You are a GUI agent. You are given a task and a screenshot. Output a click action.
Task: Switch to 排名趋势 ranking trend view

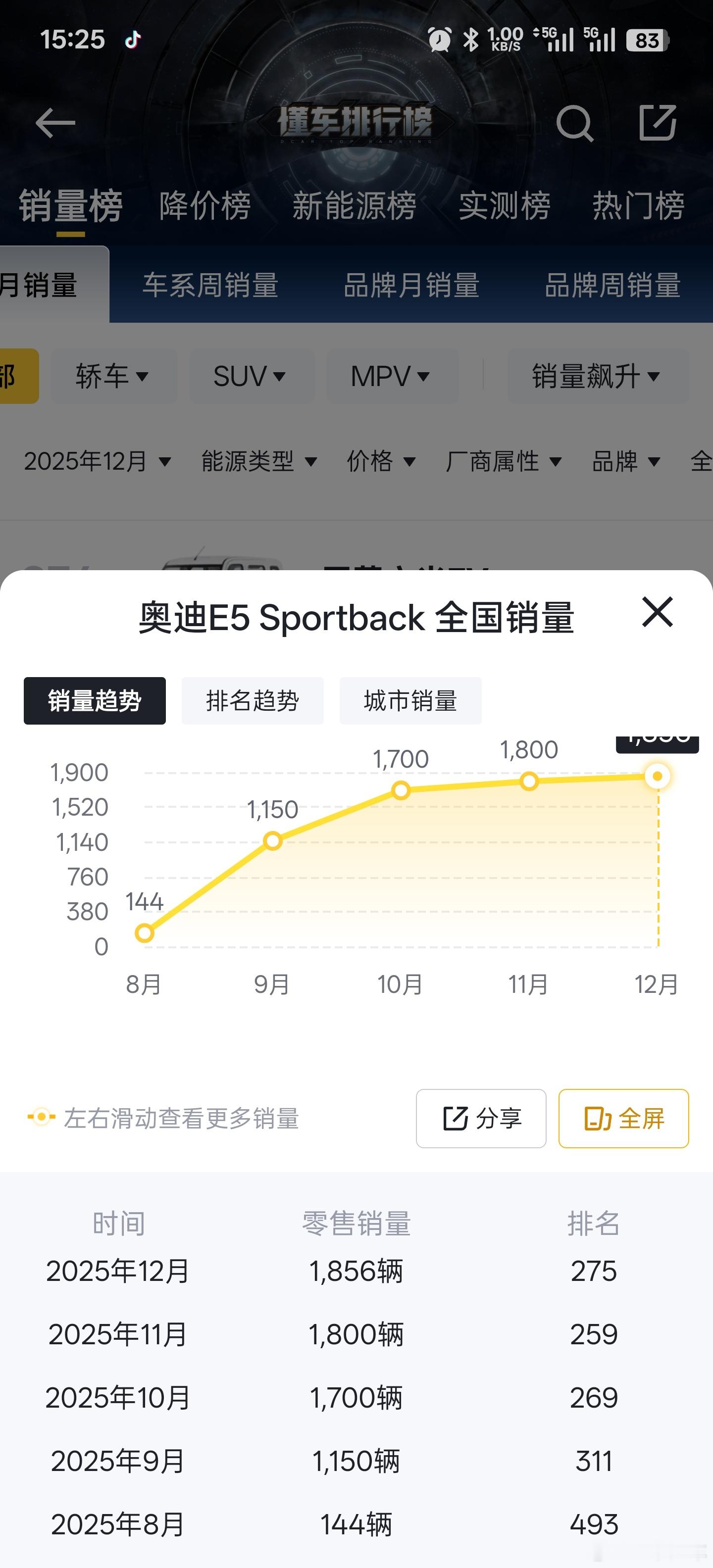[252, 701]
